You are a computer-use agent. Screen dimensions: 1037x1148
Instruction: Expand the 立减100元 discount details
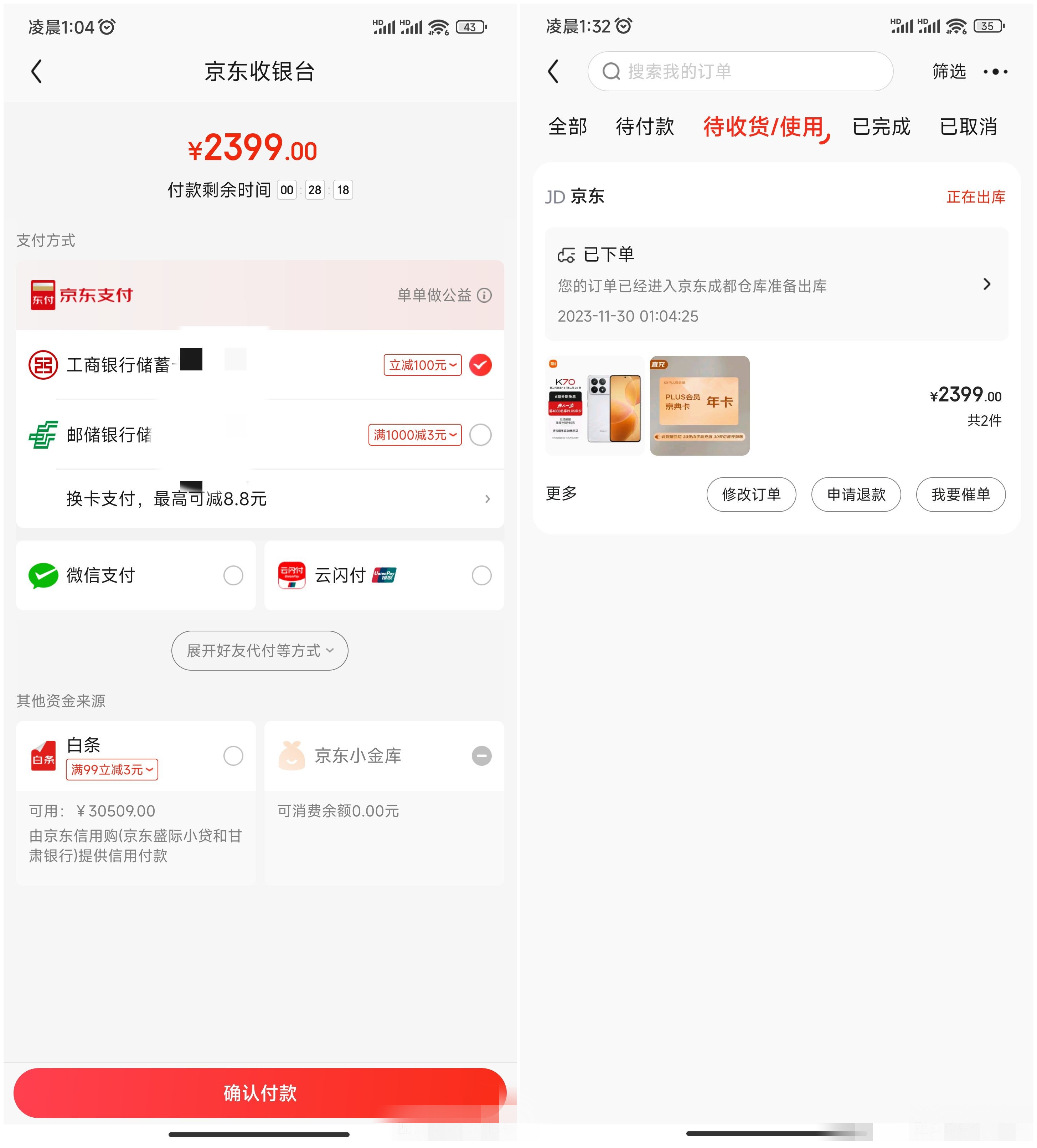(x=422, y=365)
